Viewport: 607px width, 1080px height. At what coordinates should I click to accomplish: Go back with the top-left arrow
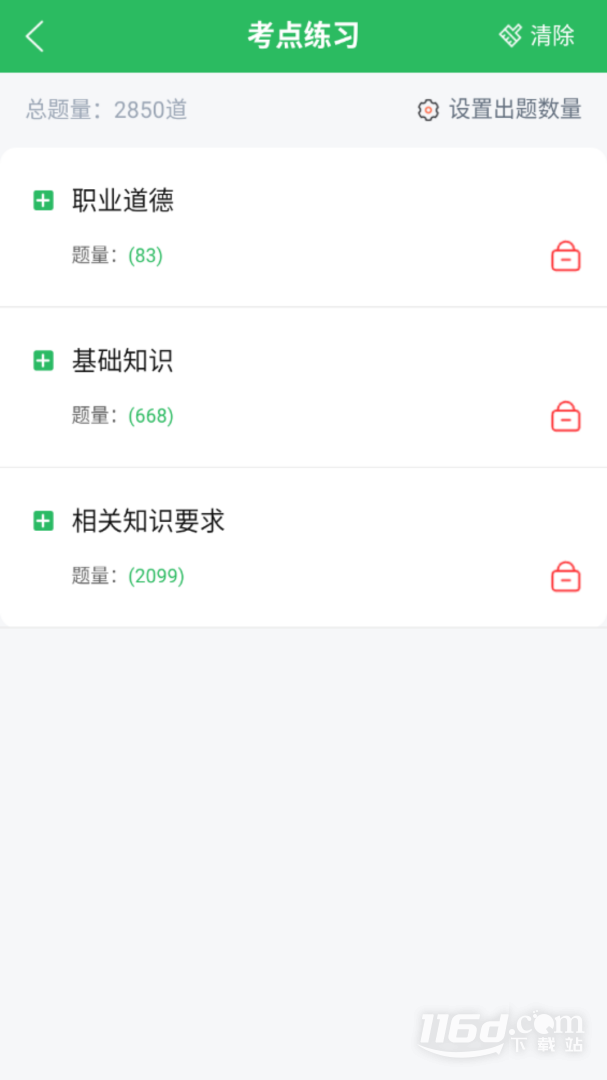point(34,37)
